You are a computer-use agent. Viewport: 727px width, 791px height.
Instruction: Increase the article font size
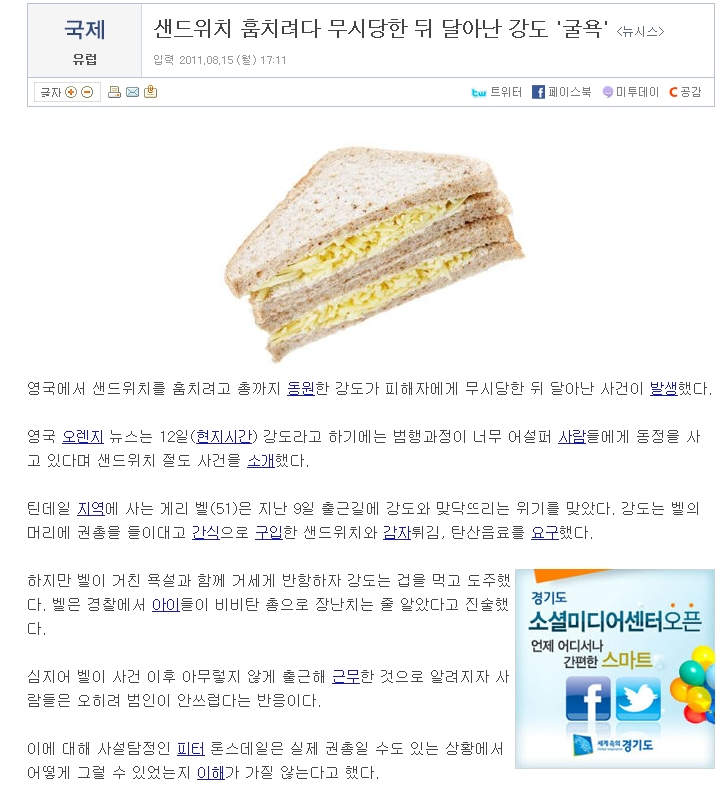(71, 92)
